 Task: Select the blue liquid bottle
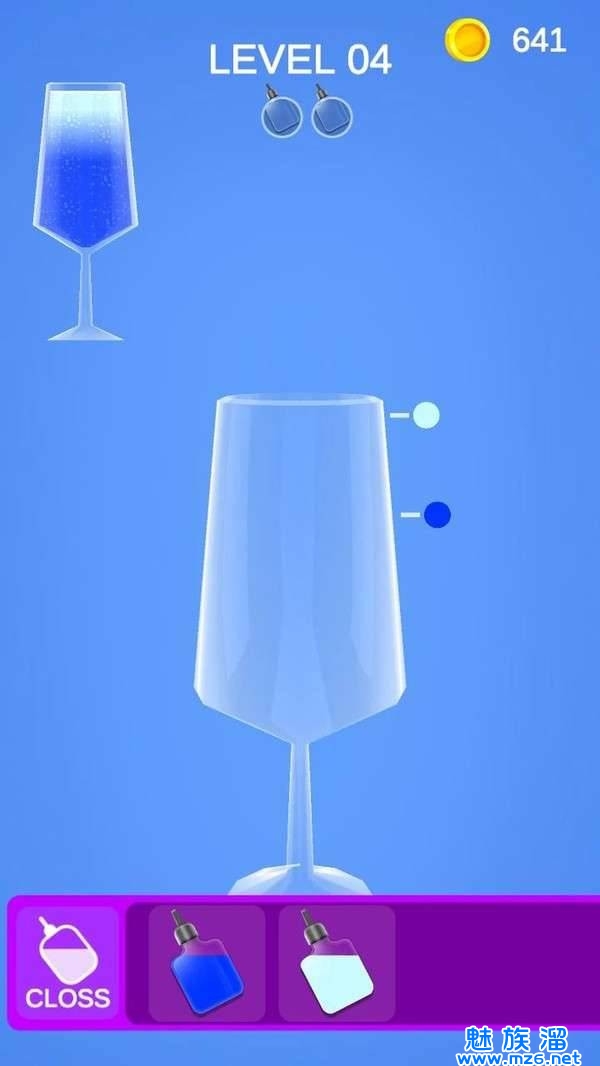pyautogui.click(x=207, y=963)
